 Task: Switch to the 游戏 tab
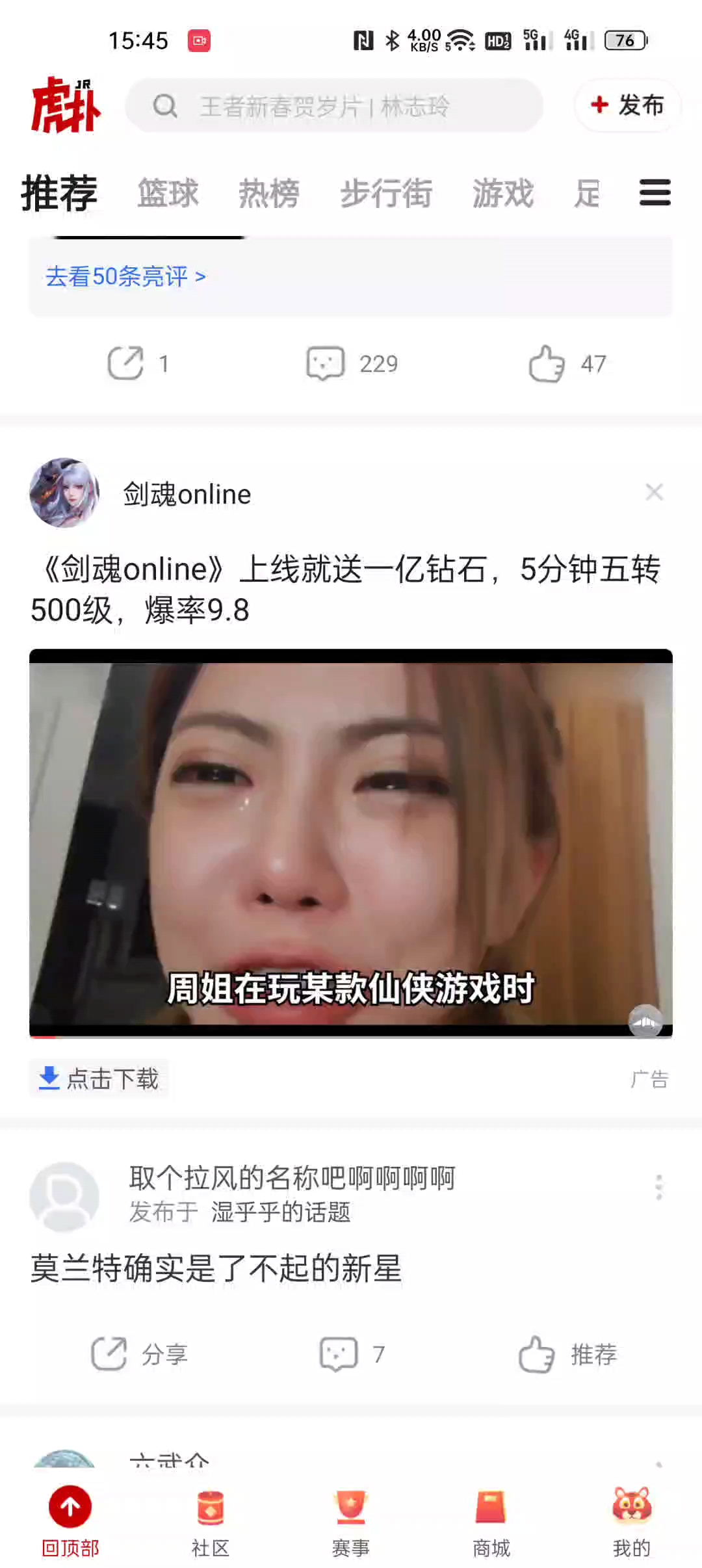click(503, 193)
